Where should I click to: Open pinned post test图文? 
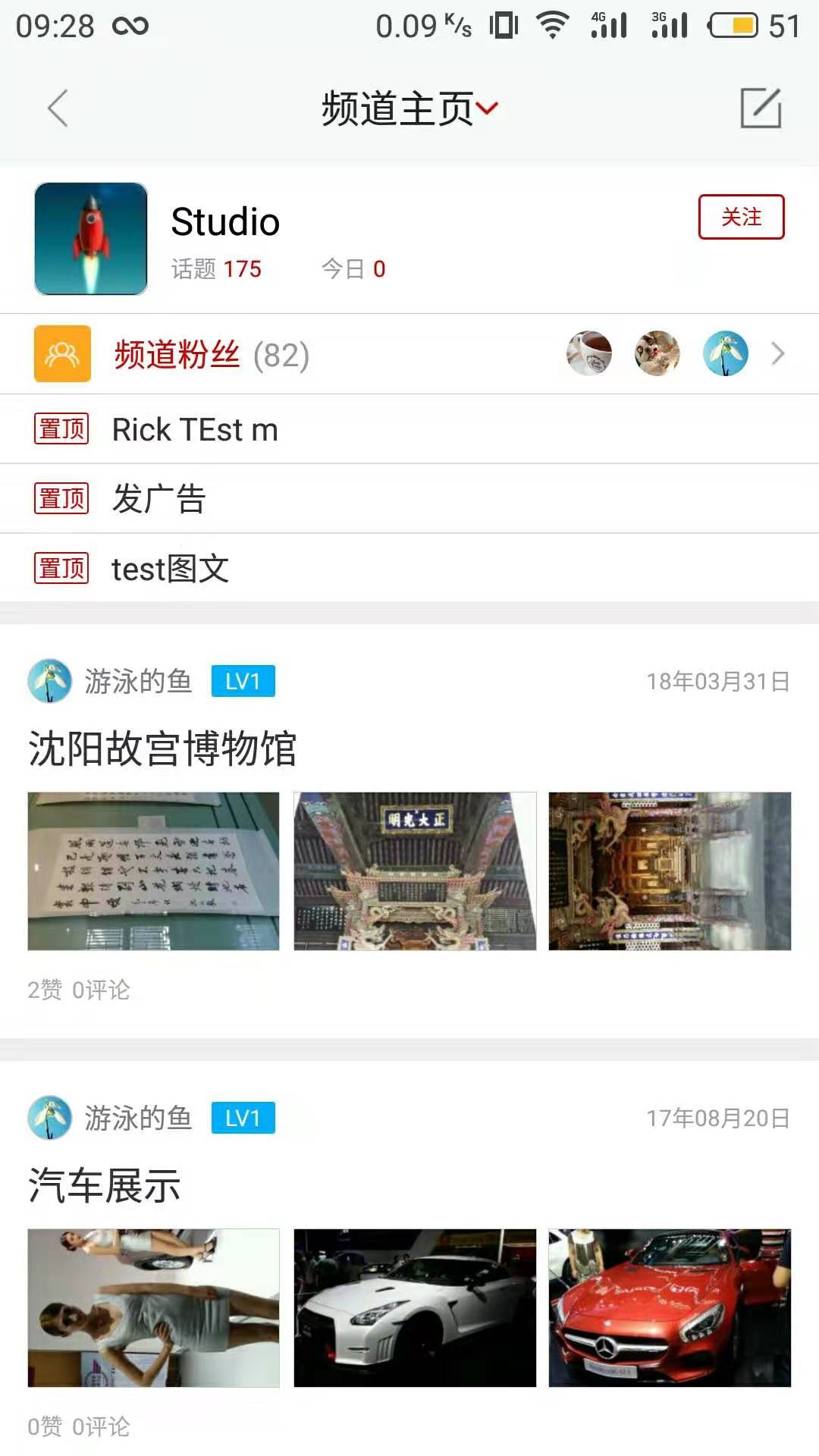pos(171,569)
